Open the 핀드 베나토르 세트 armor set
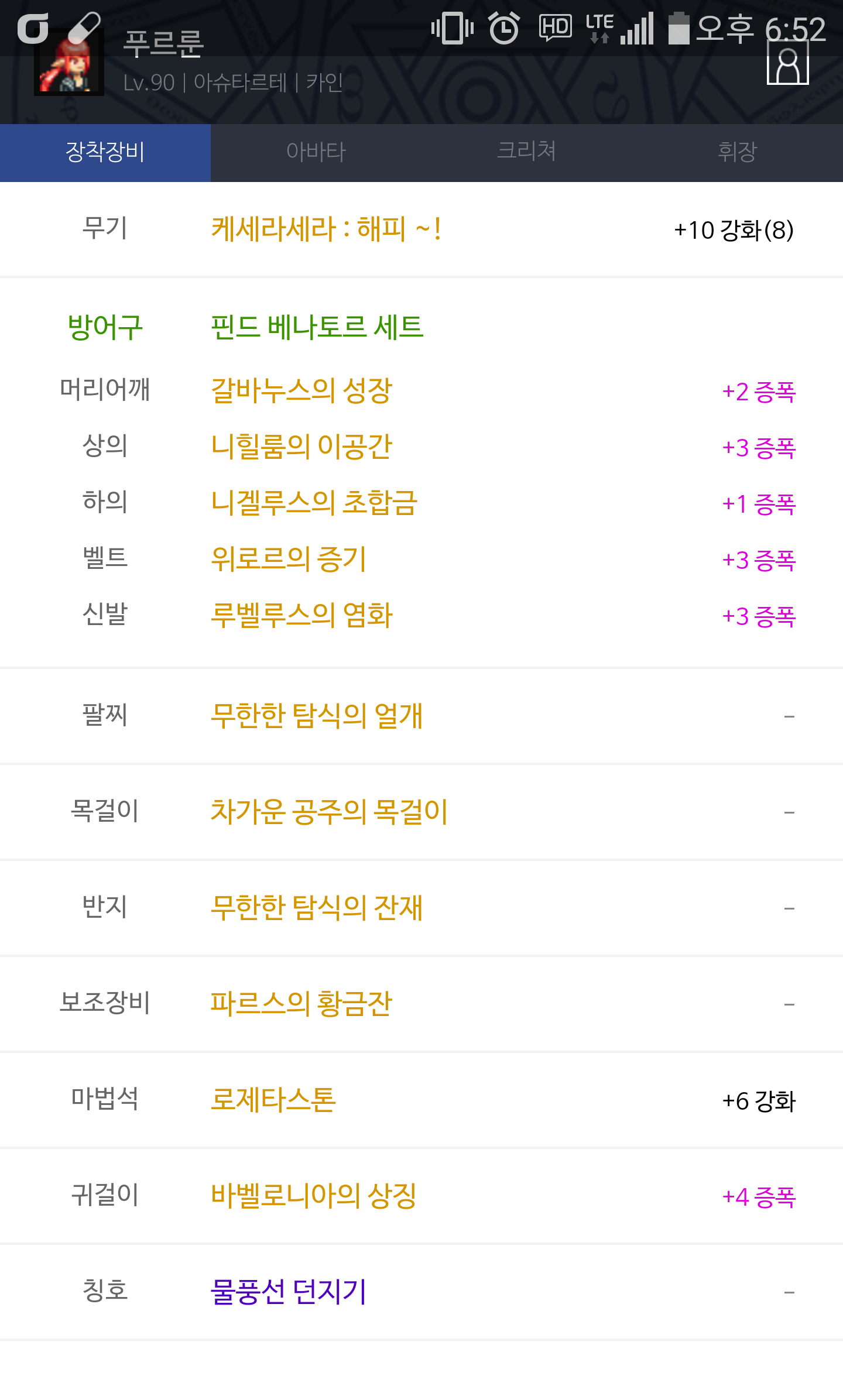The height and width of the screenshot is (1400, 843). tap(317, 327)
